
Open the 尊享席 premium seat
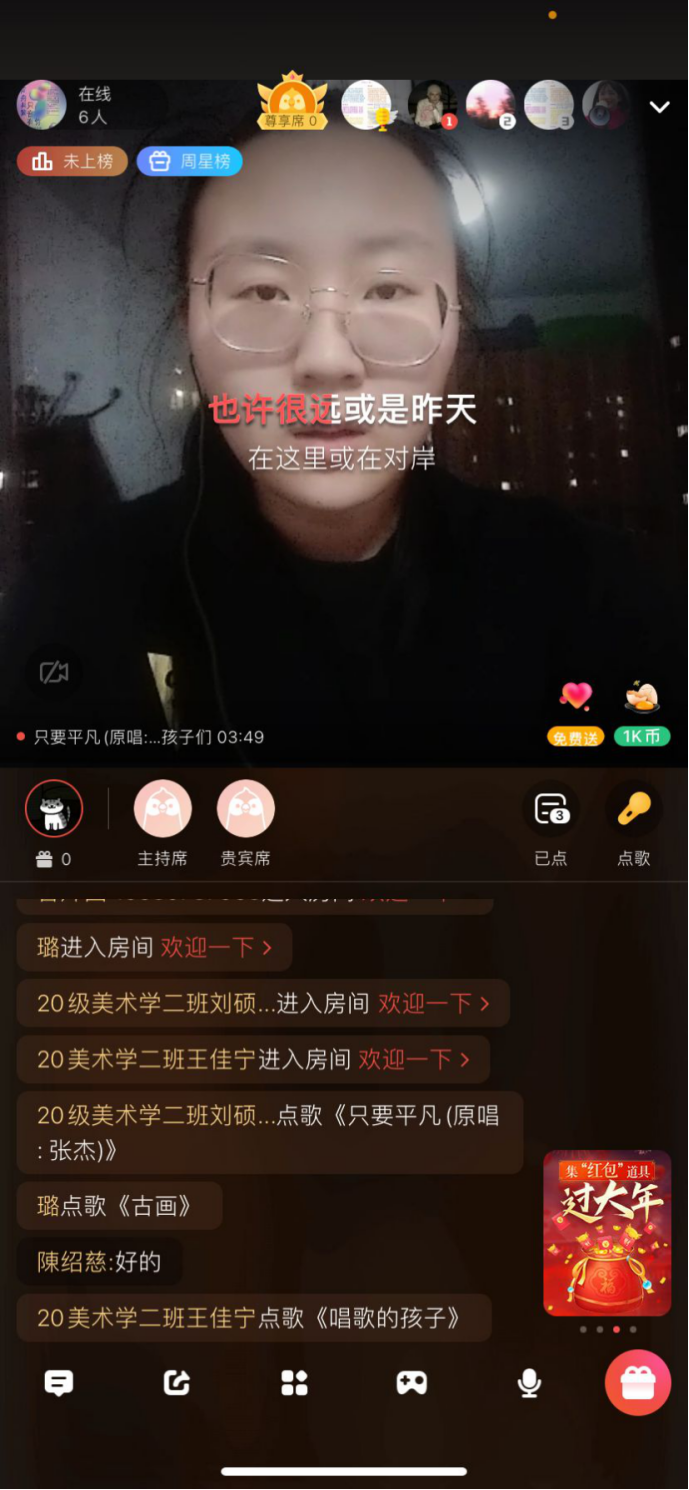[x=292, y=102]
